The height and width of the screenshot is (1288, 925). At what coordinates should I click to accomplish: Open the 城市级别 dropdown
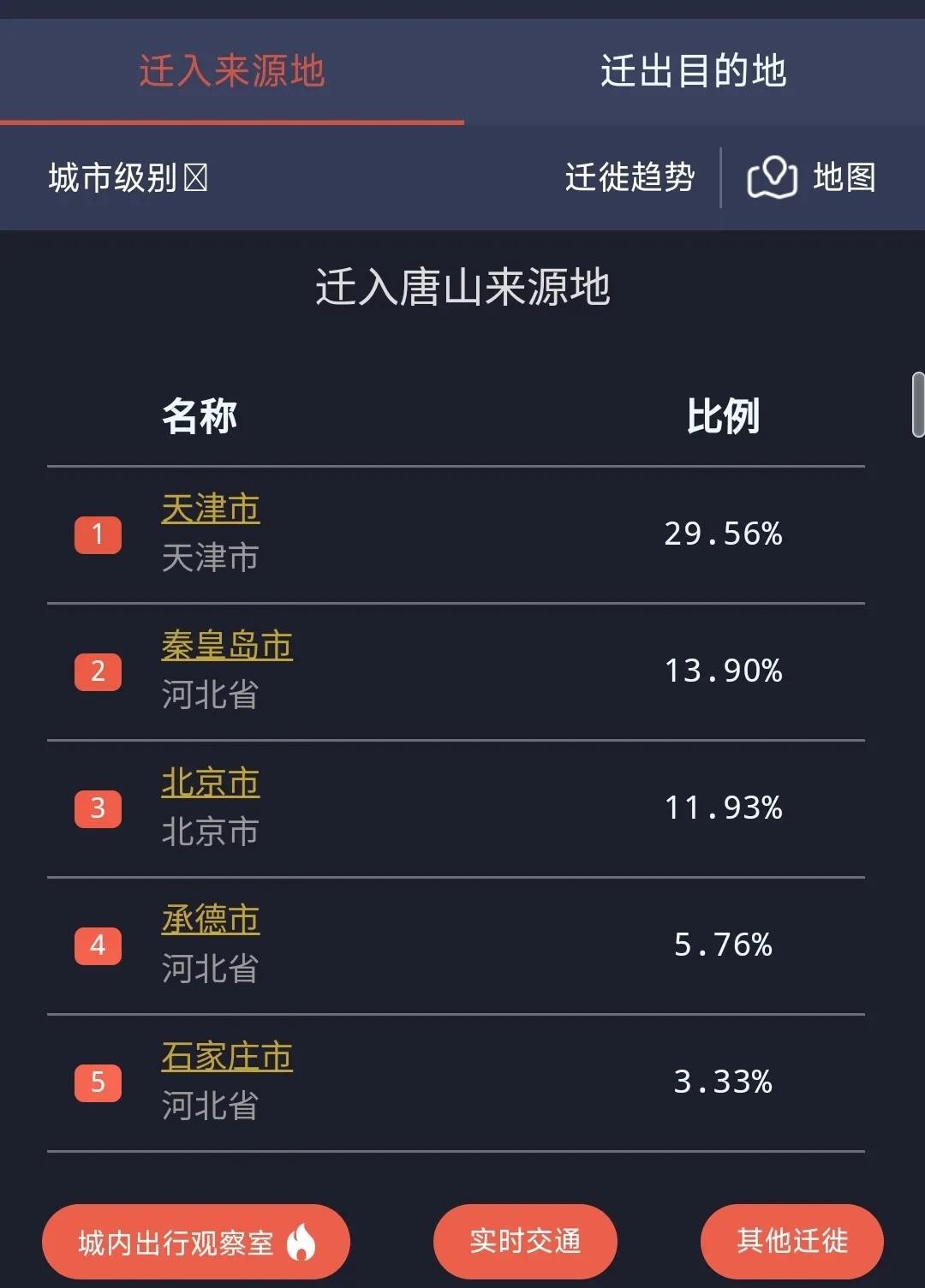coord(128,178)
